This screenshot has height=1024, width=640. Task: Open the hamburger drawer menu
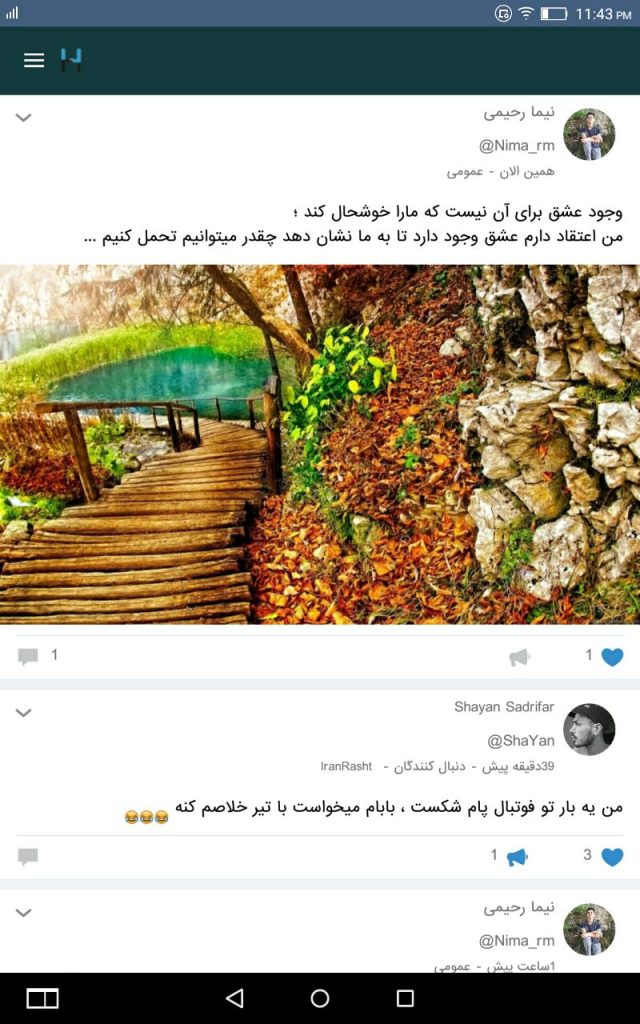[34, 60]
